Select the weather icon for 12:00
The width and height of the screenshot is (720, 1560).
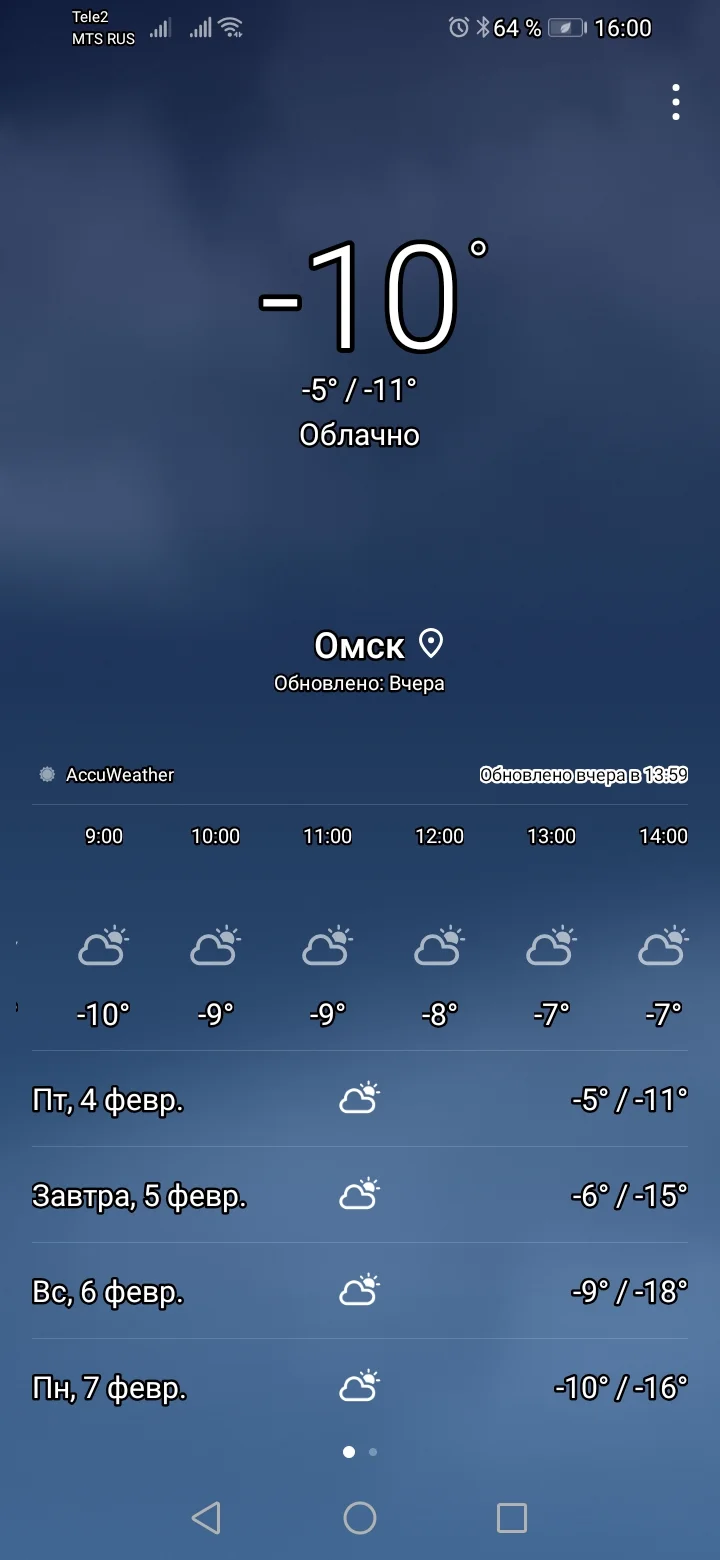[x=439, y=947]
